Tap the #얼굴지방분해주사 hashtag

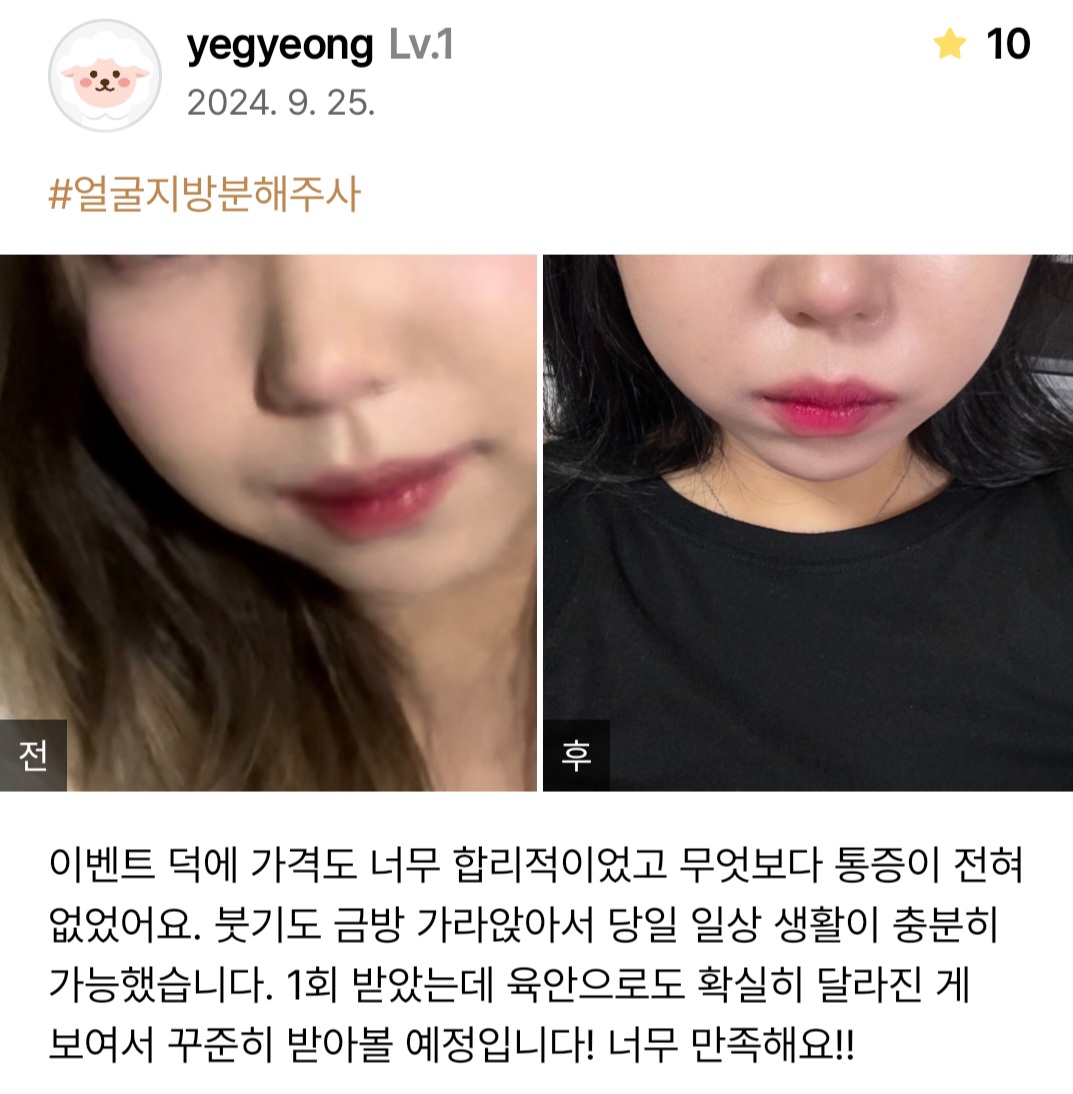point(203,194)
